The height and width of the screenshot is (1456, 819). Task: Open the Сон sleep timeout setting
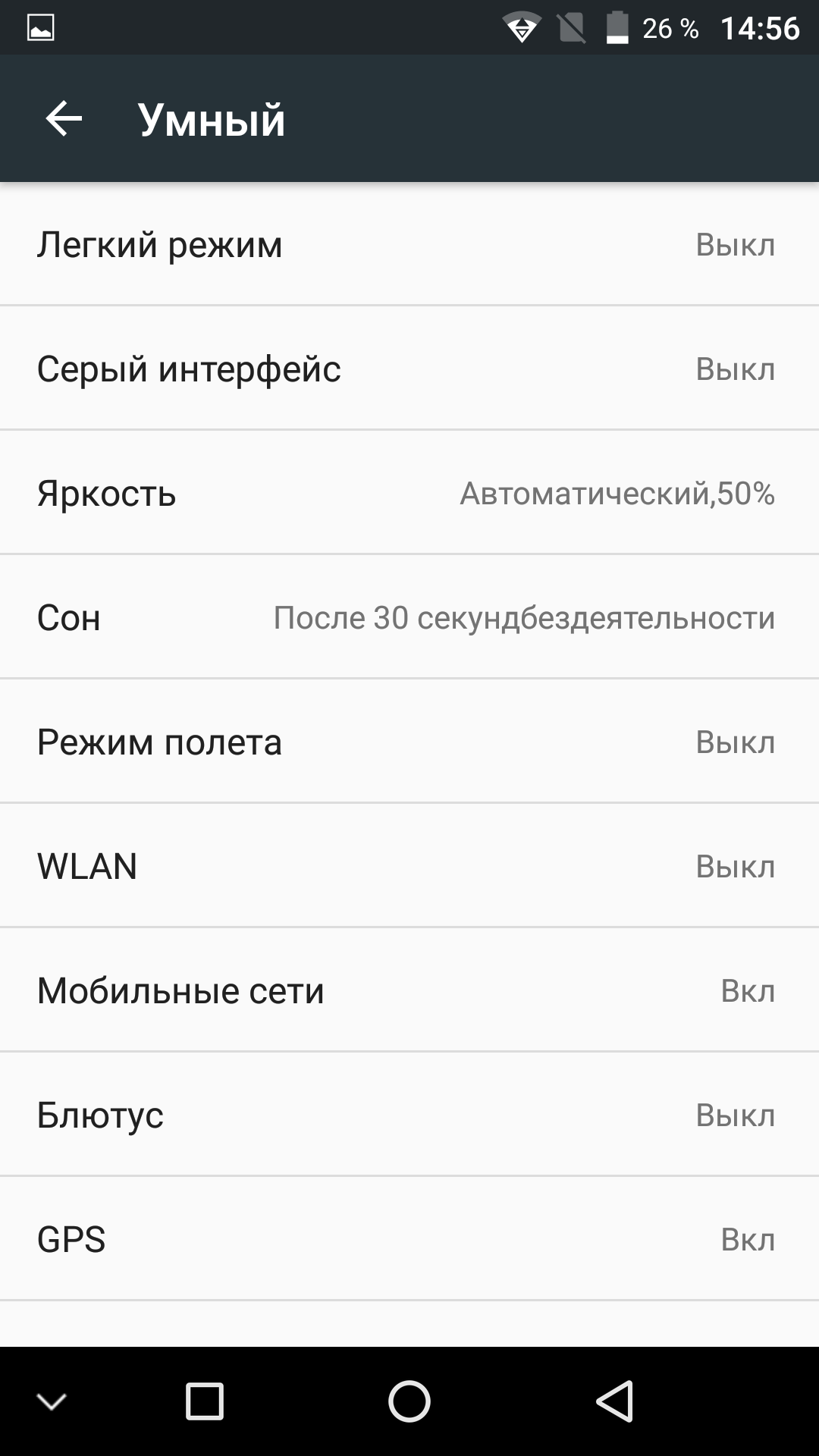[409, 617]
